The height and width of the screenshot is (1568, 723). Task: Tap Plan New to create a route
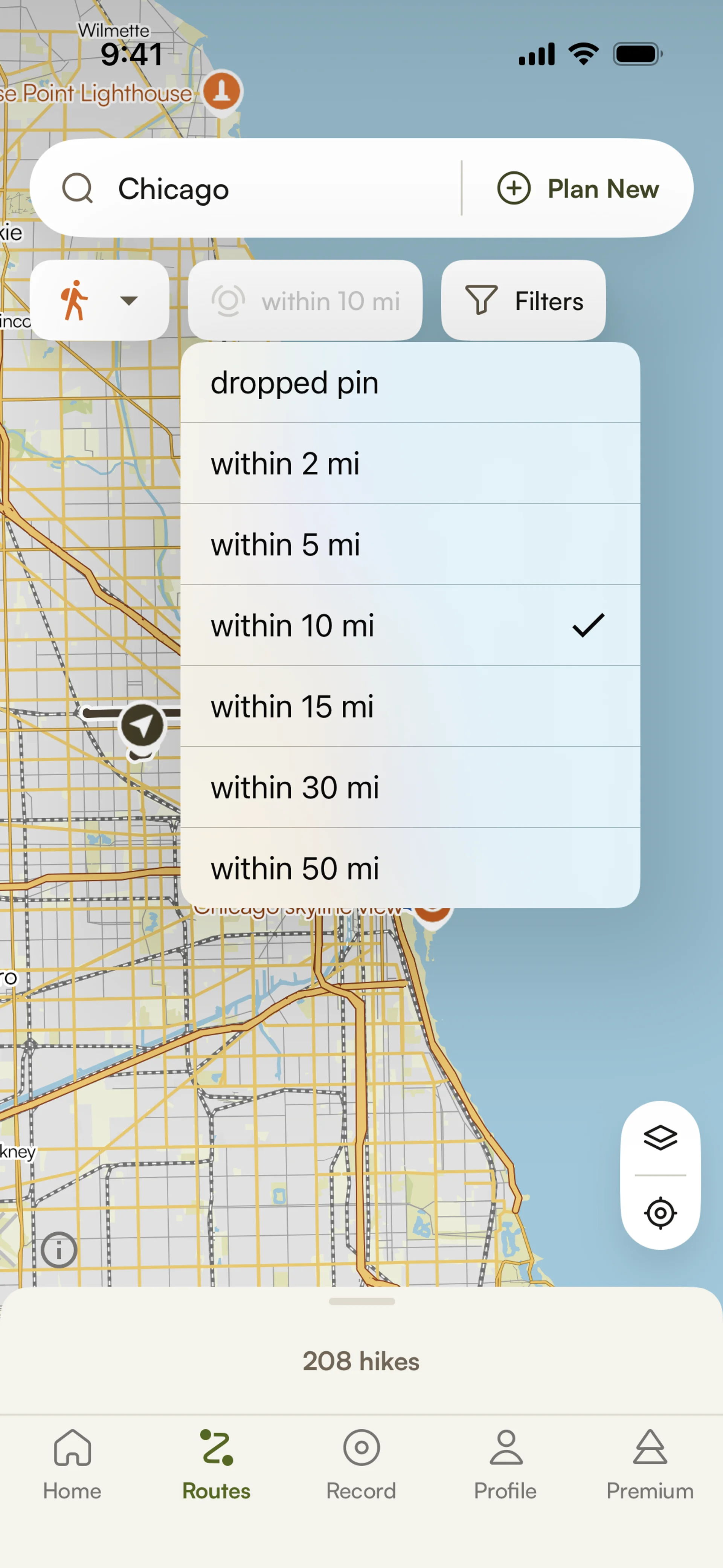(x=578, y=189)
